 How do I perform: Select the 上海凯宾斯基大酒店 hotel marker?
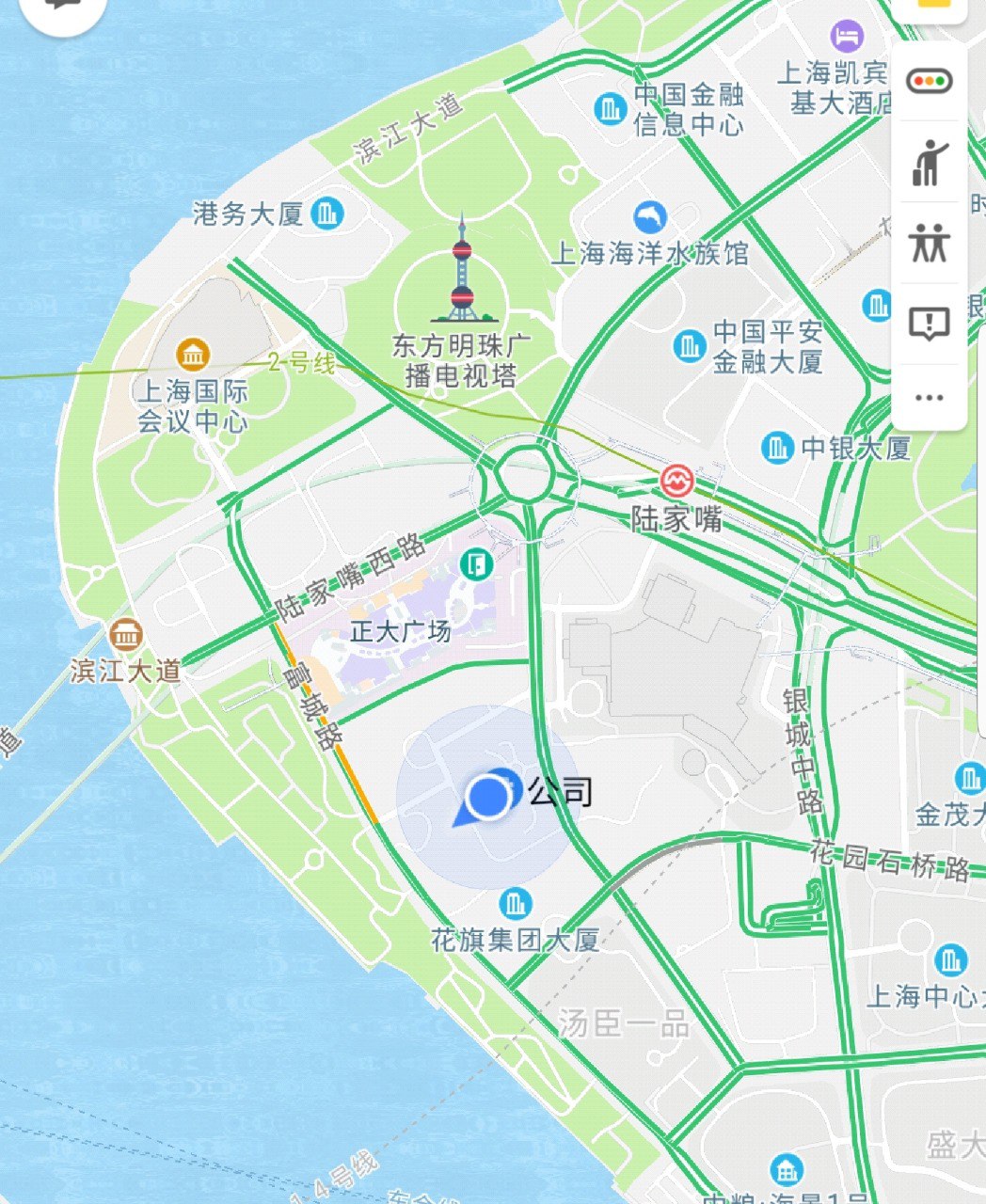tap(847, 38)
